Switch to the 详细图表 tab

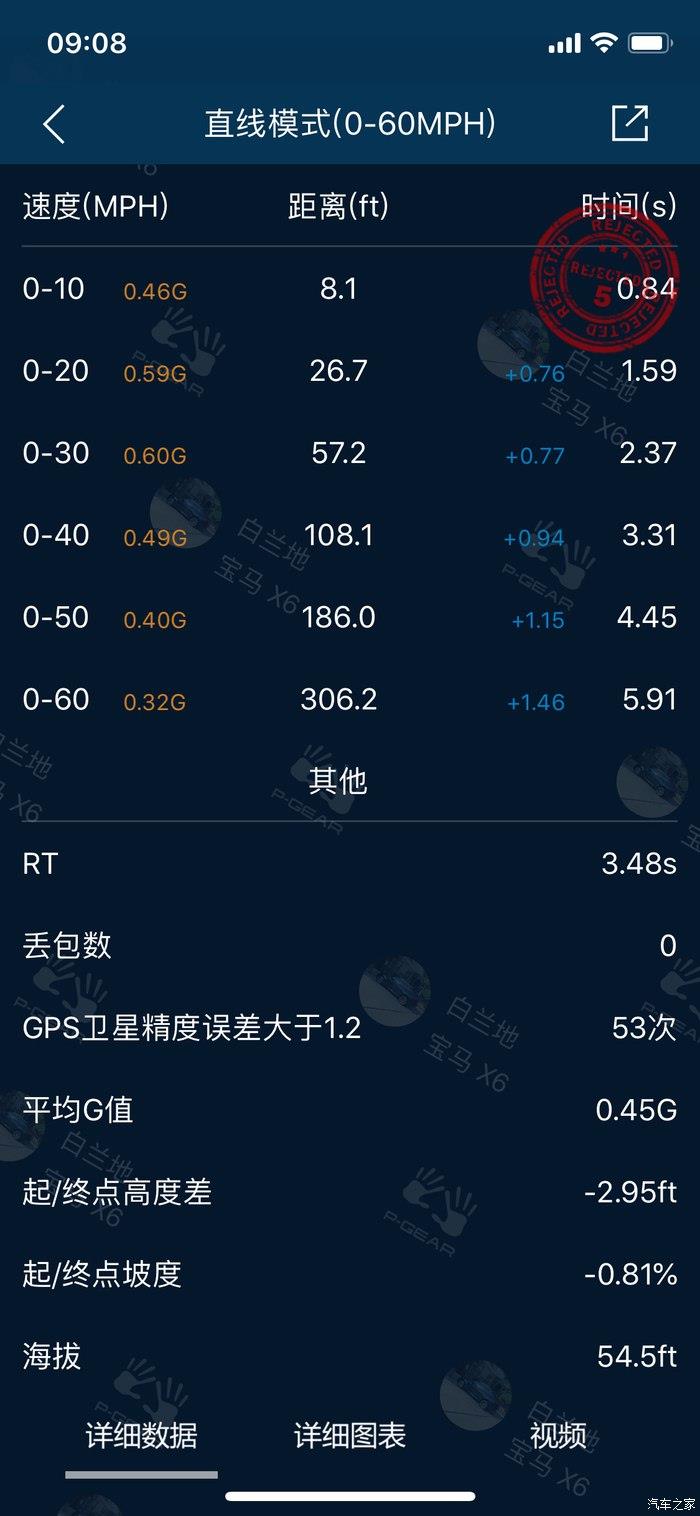point(350,1435)
